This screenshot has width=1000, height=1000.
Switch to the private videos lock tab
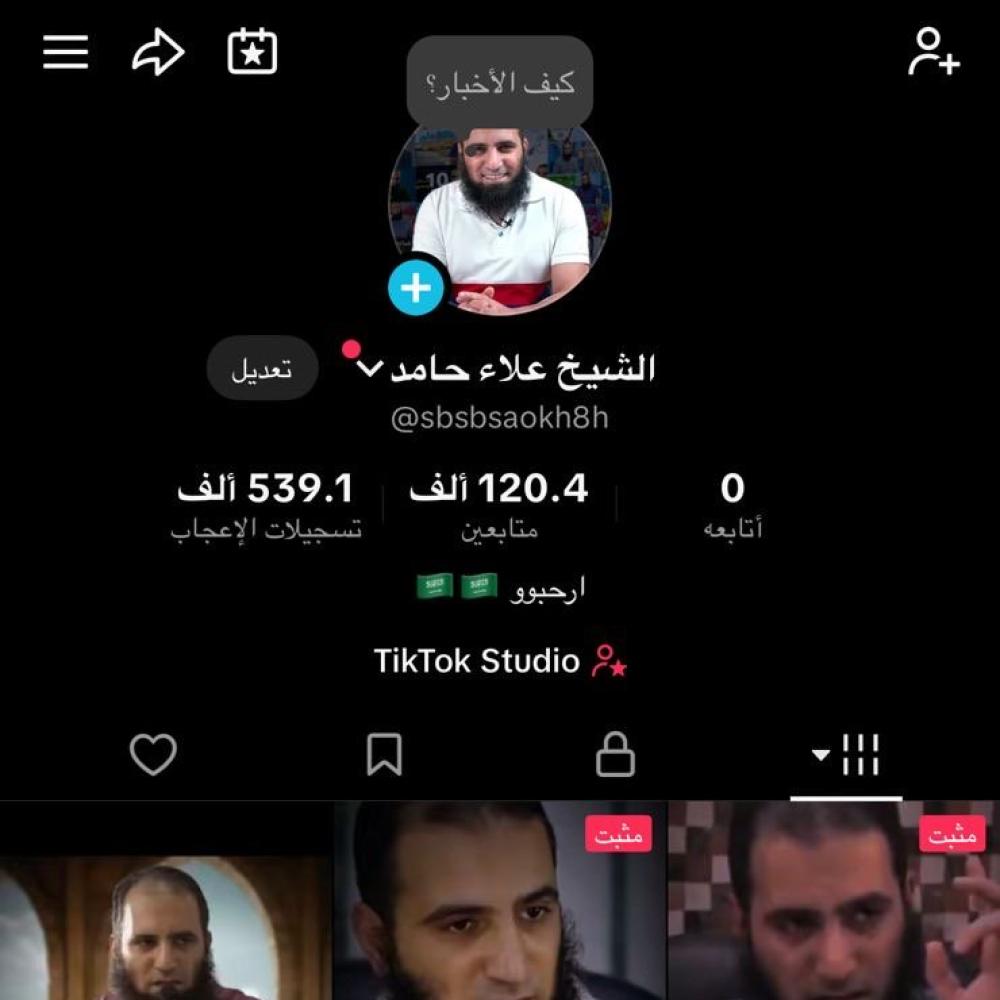click(615, 755)
